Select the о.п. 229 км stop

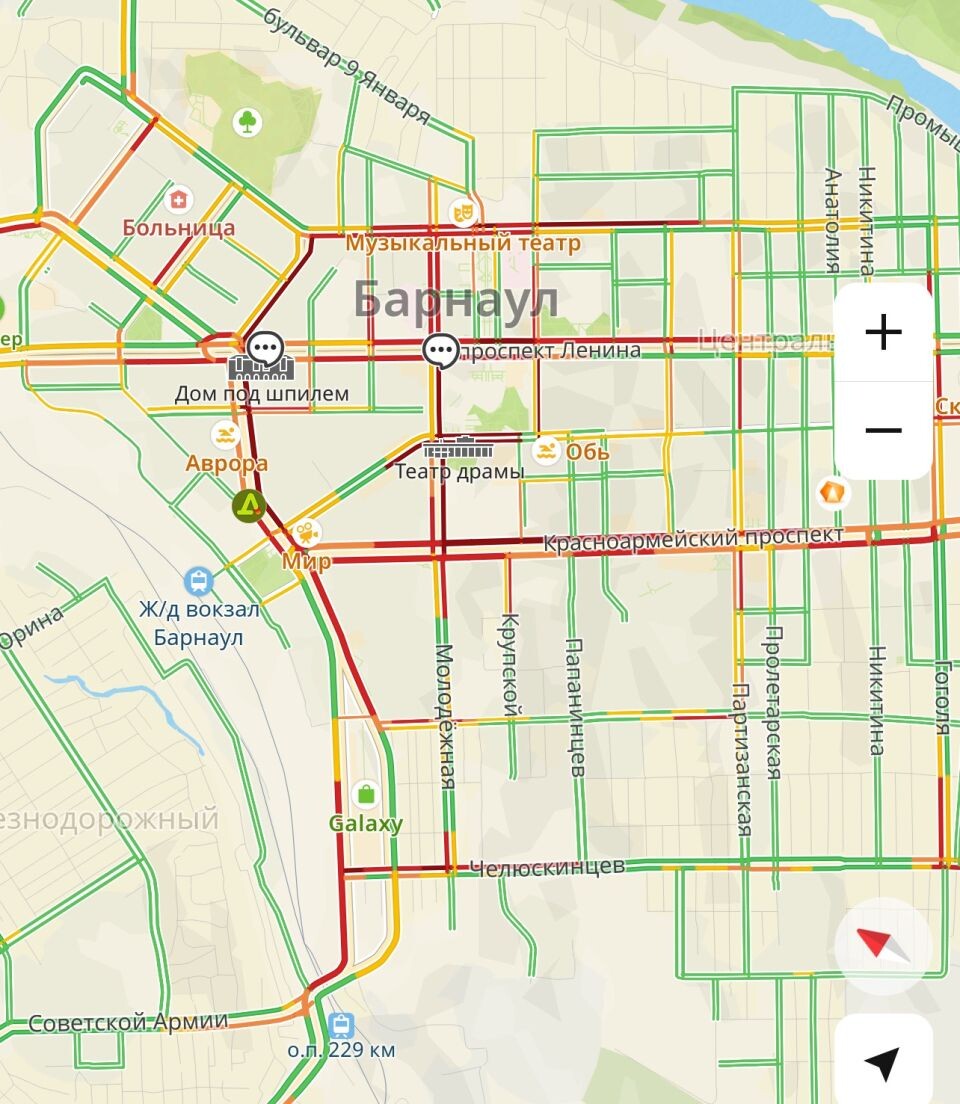pos(341,1025)
